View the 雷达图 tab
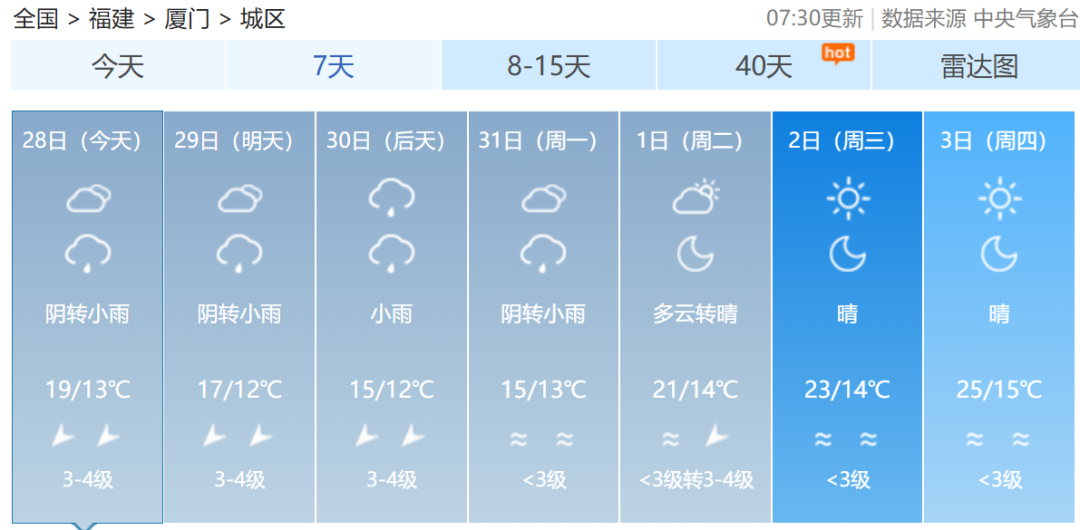Screen dimensions: 1080x530 click(x=978, y=66)
